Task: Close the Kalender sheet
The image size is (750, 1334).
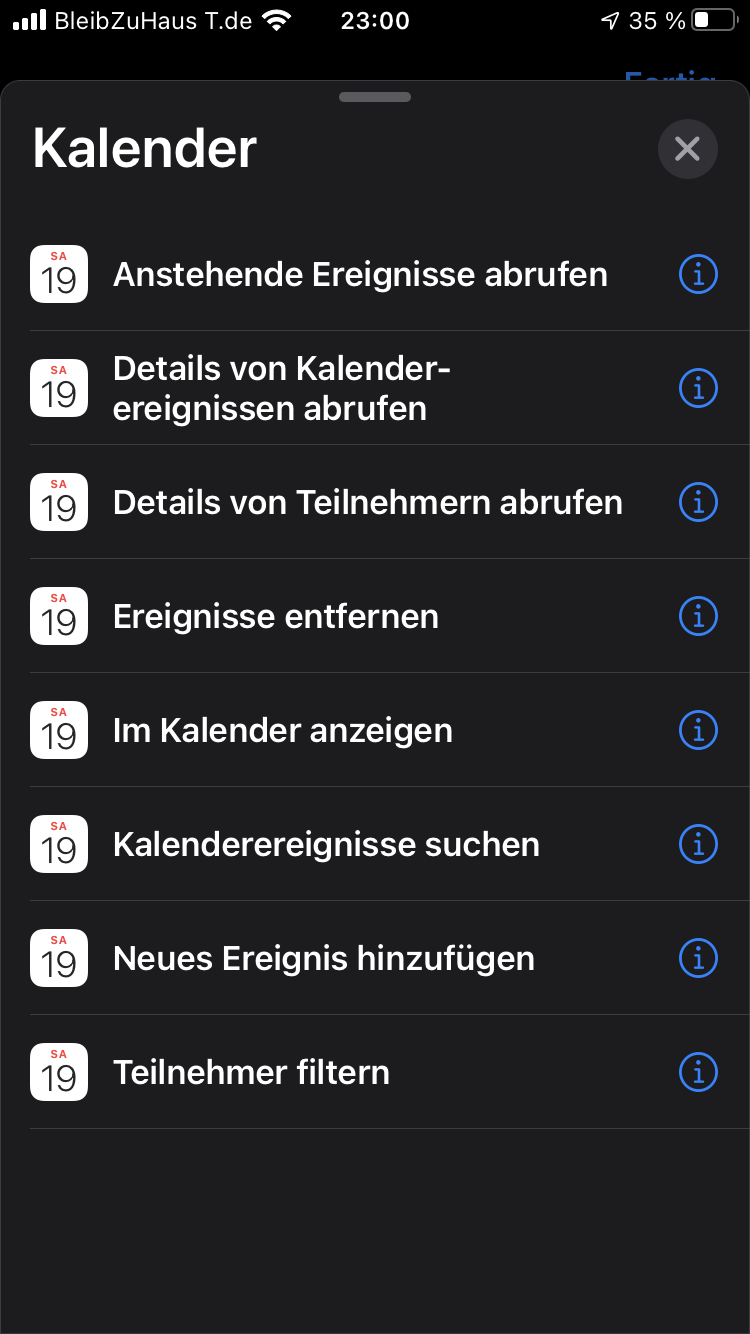Action: tap(687, 149)
